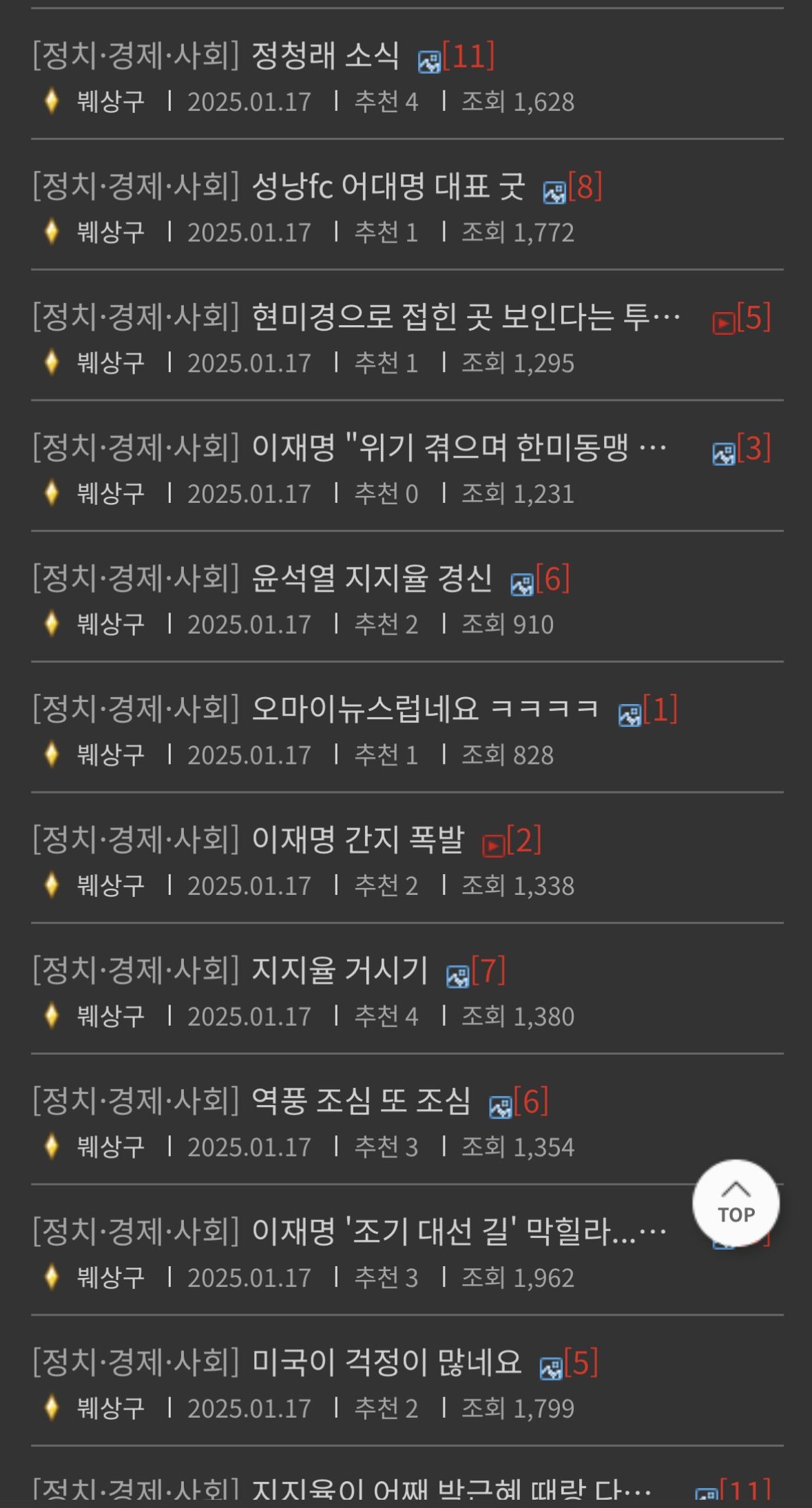The width and height of the screenshot is (812, 1508).
Task: Open the post '현미경으로 접힌 곳 보인다는 투…'
Action: pos(466,317)
